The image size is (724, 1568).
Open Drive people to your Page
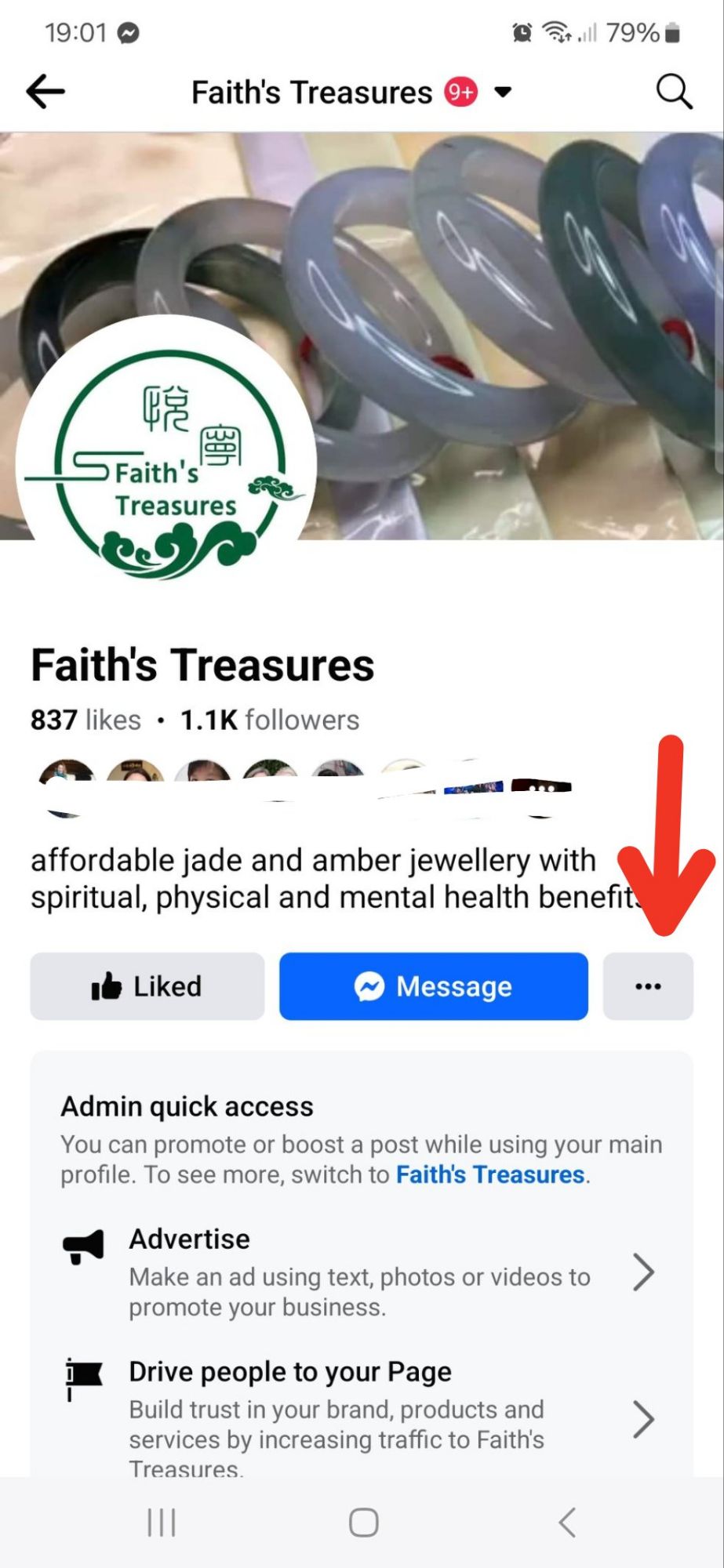pos(361,1417)
